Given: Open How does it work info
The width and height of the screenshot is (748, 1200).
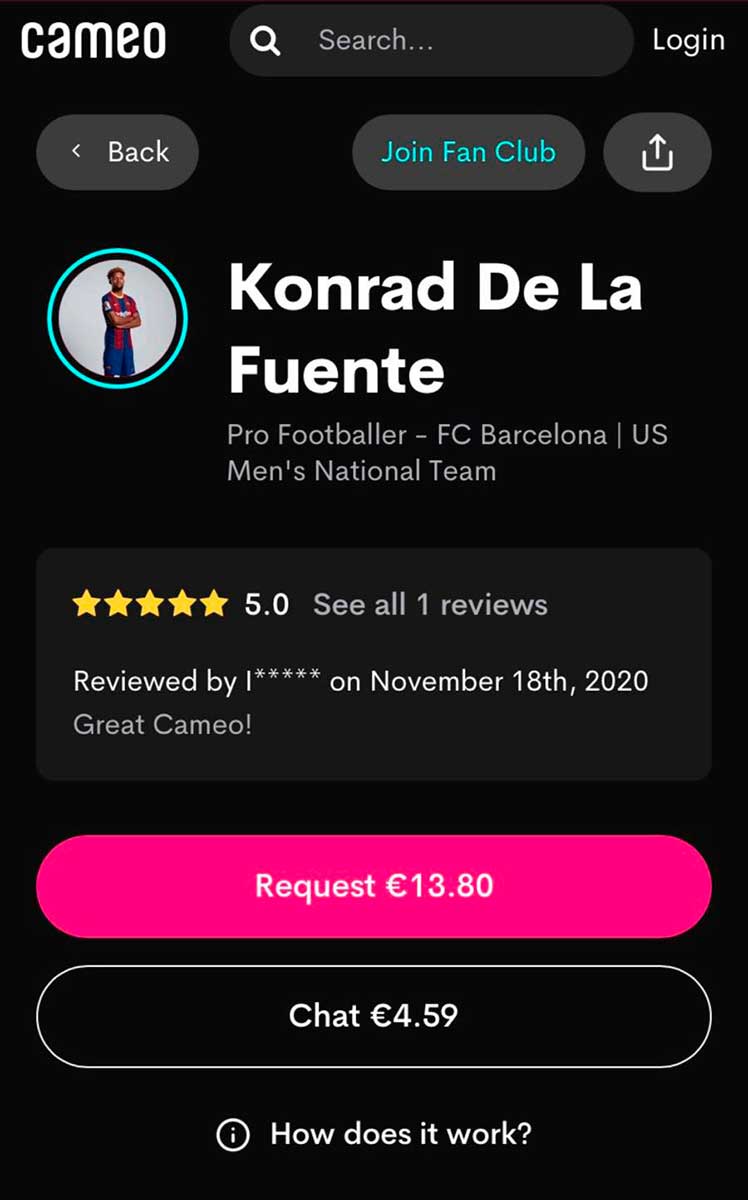Looking at the screenshot, I should click(x=374, y=1134).
